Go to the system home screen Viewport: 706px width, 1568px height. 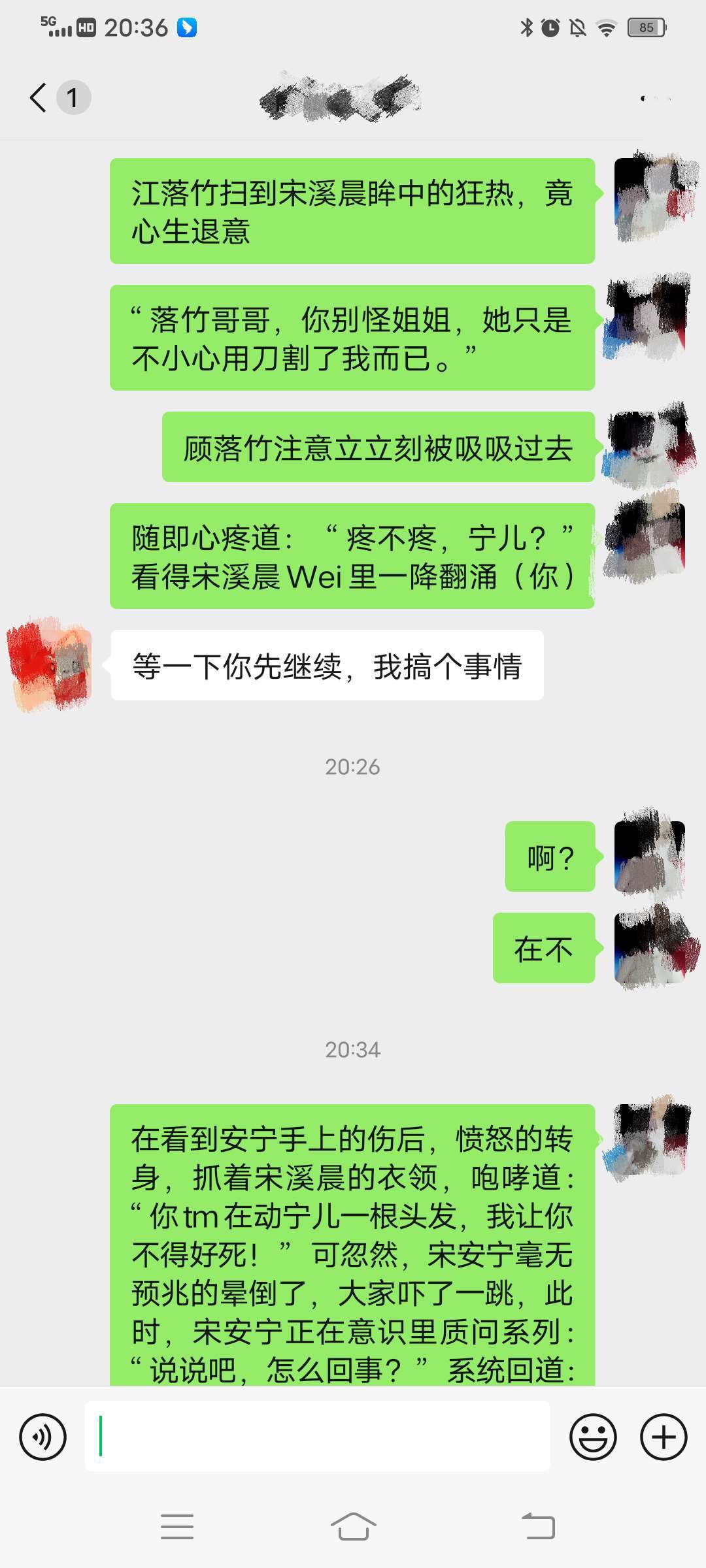point(353,1527)
